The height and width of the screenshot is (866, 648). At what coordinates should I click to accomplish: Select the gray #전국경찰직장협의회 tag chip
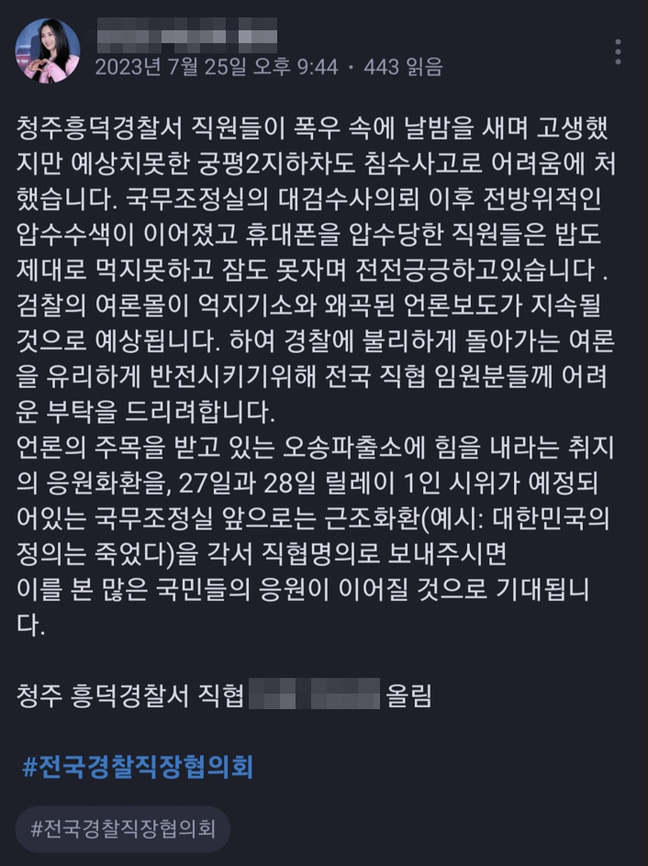pos(122,828)
